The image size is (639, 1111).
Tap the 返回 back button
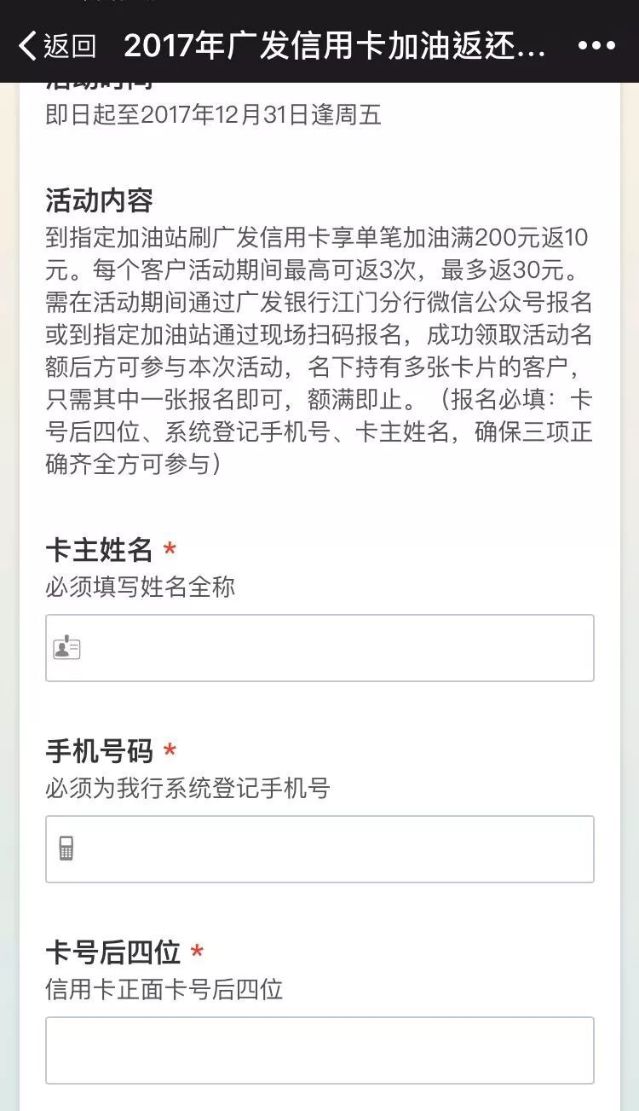click(x=57, y=46)
